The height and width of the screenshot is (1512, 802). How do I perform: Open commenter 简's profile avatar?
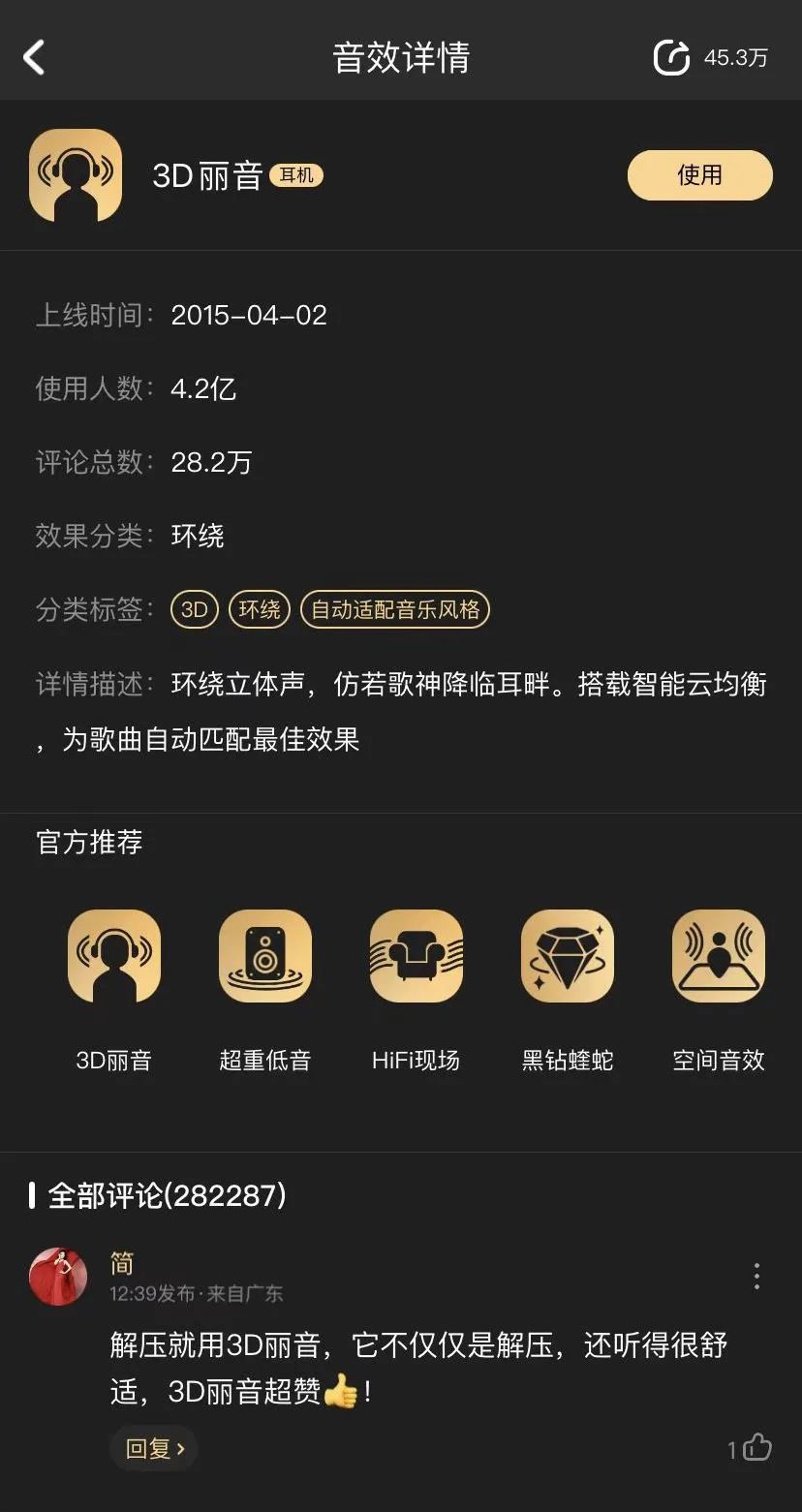click(58, 1279)
